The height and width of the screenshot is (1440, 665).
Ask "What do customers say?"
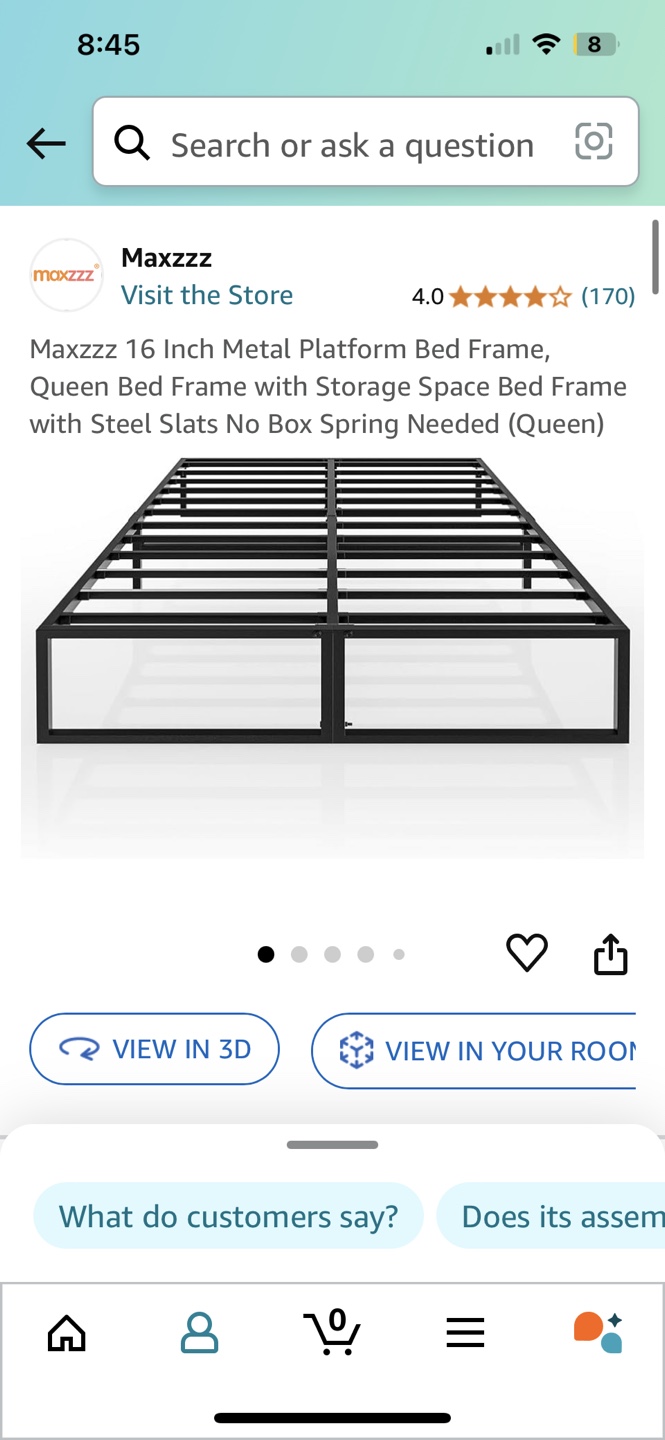[x=229, y=1216]
